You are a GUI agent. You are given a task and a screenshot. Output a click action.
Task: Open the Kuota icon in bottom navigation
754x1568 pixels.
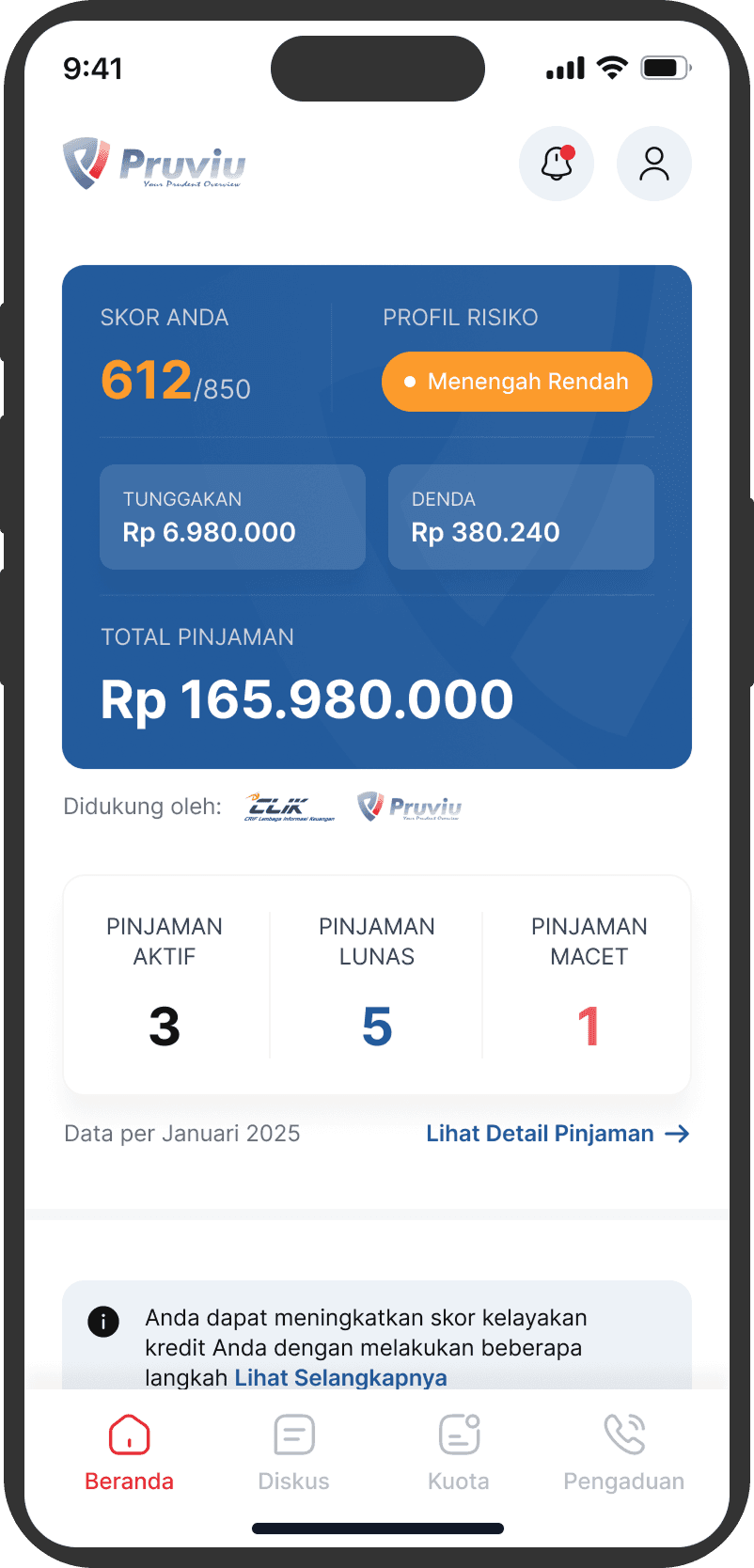click(458, 1434)
